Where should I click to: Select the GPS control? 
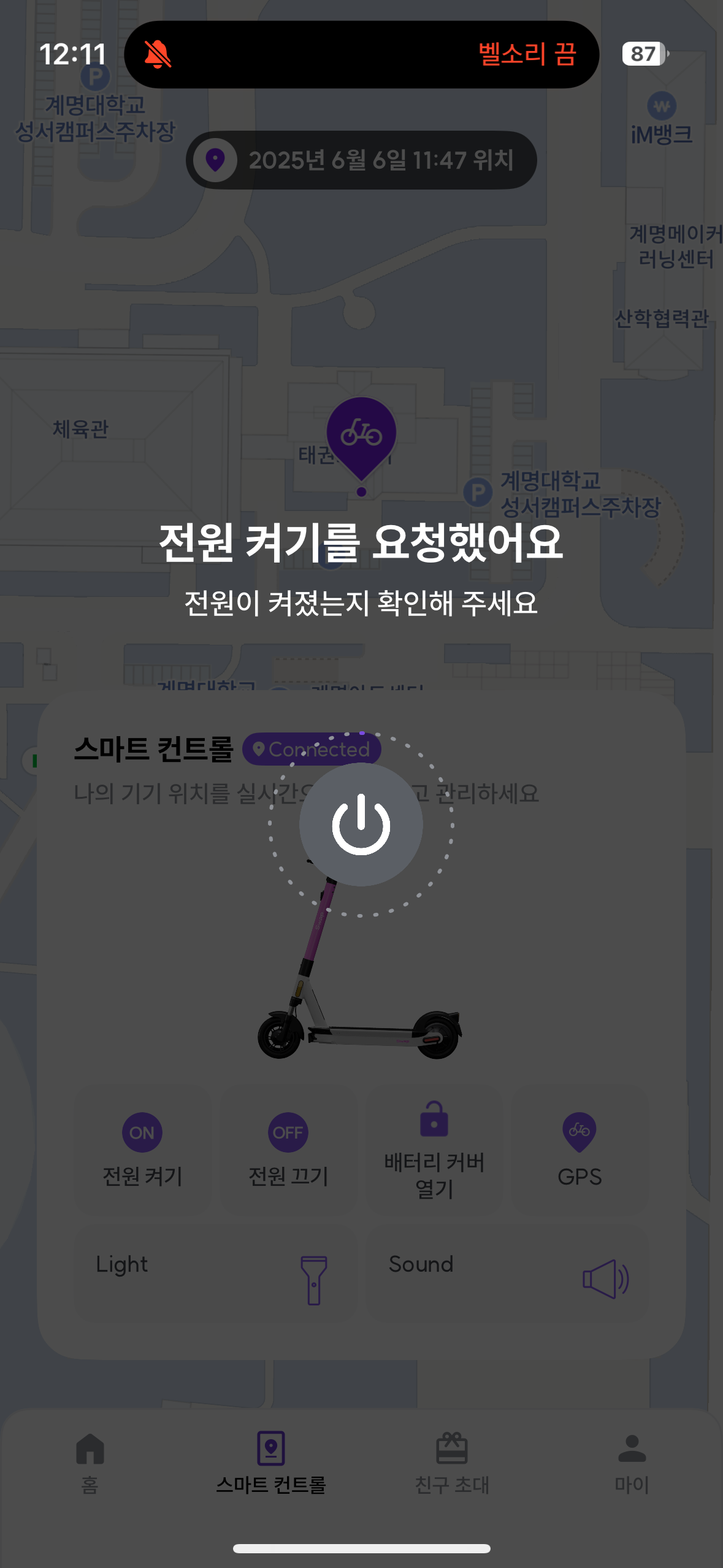pos(580,1148)
